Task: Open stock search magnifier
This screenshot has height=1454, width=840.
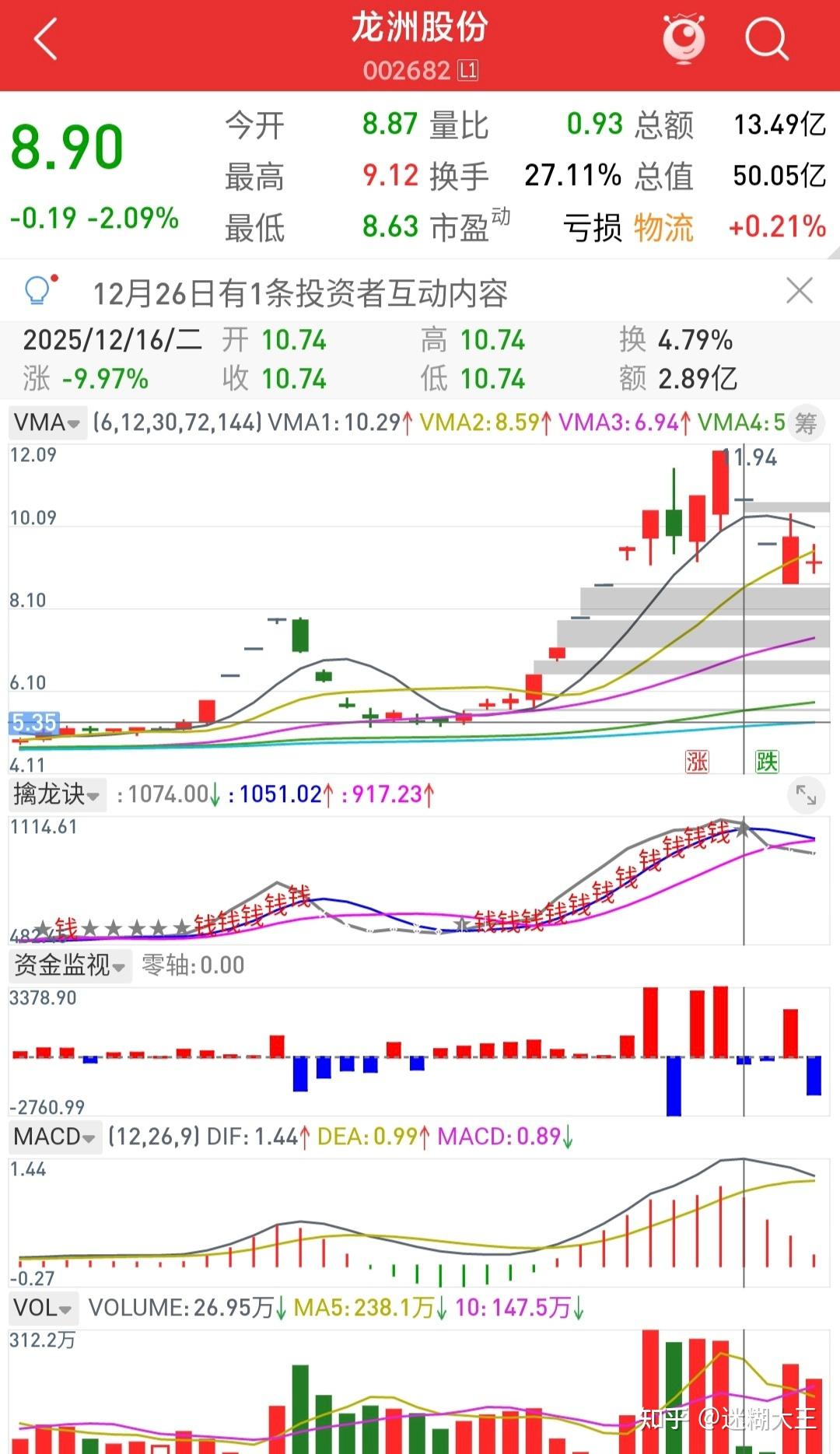Action: coord(766,39)
